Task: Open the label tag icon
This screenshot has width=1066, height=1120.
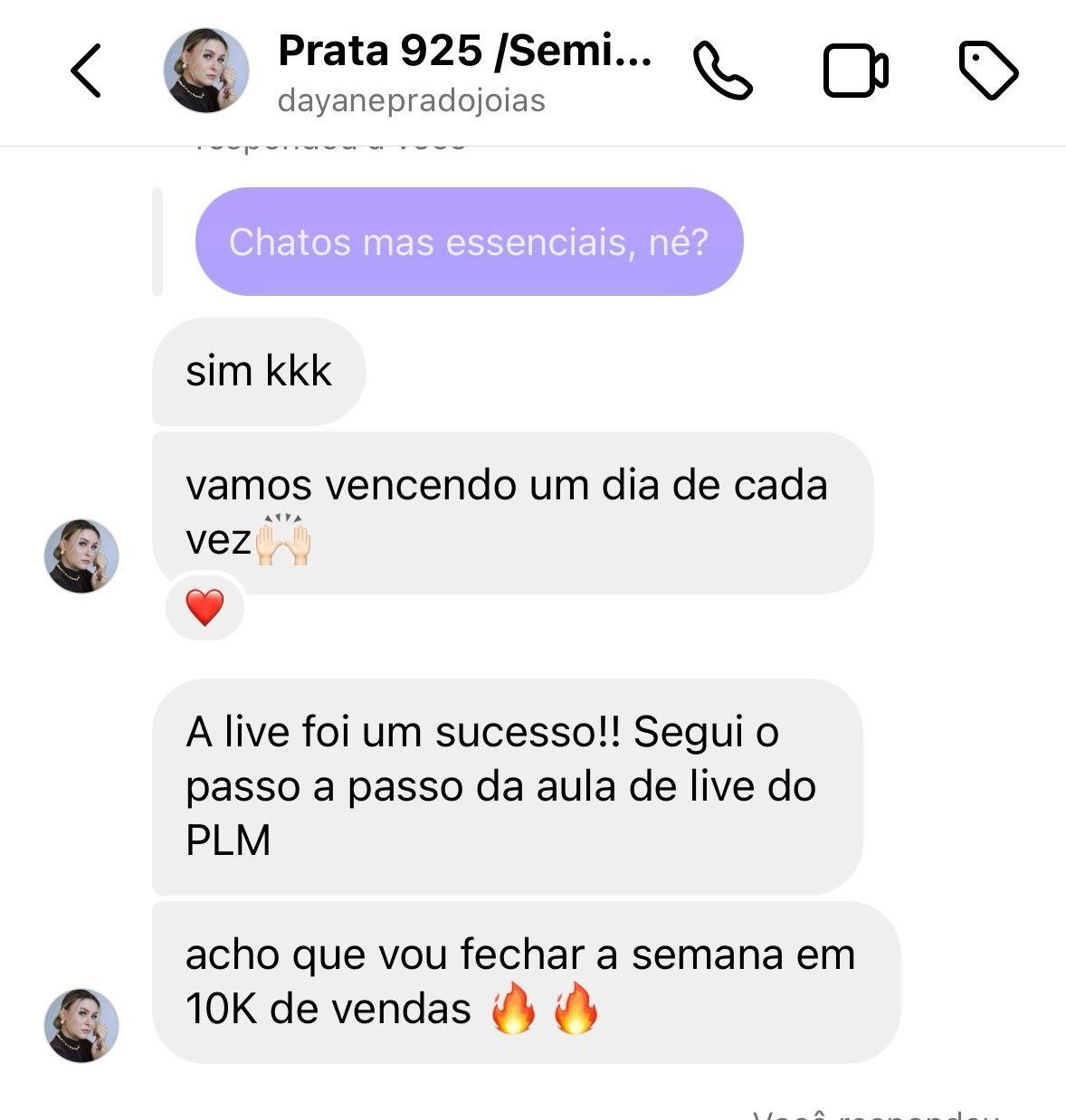Action: 988,71
